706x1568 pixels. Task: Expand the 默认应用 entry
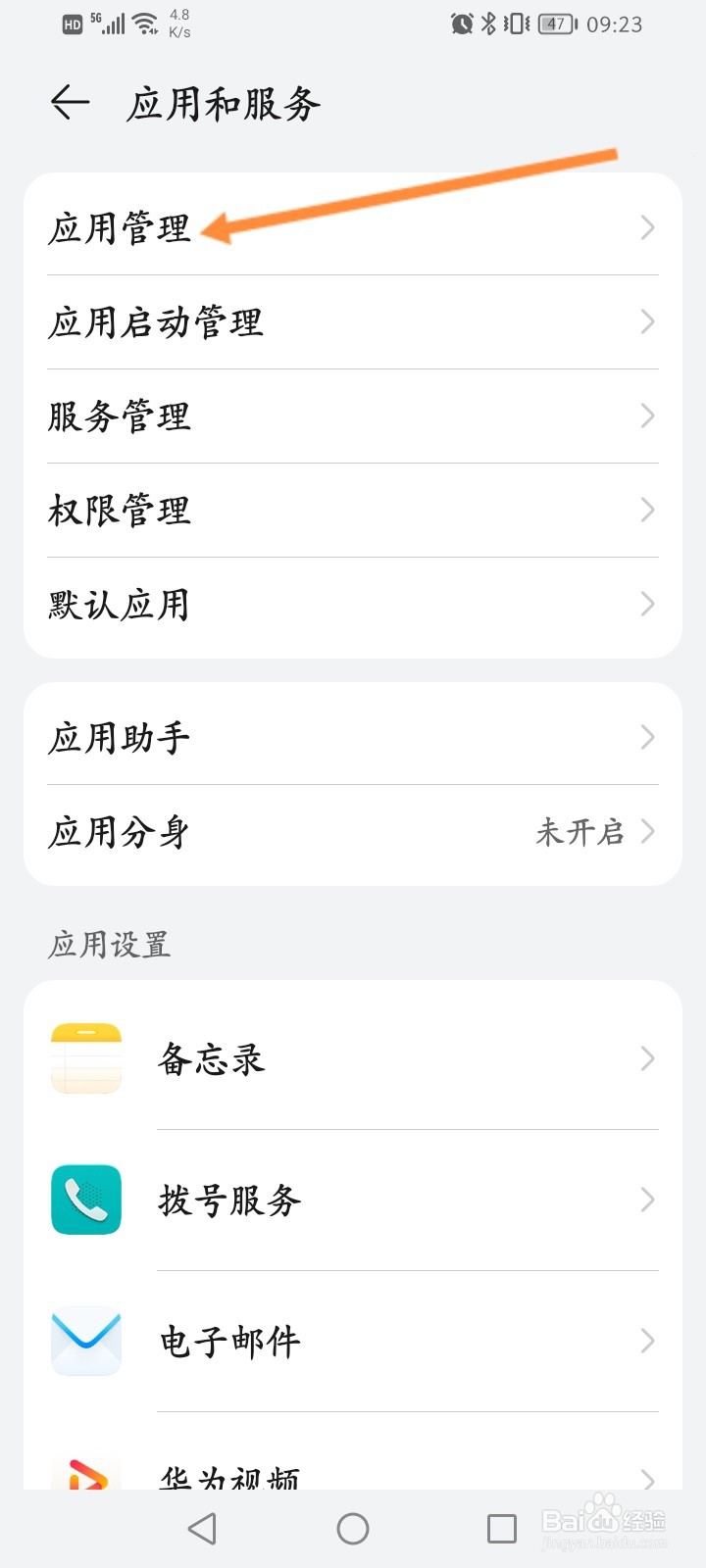353,605
